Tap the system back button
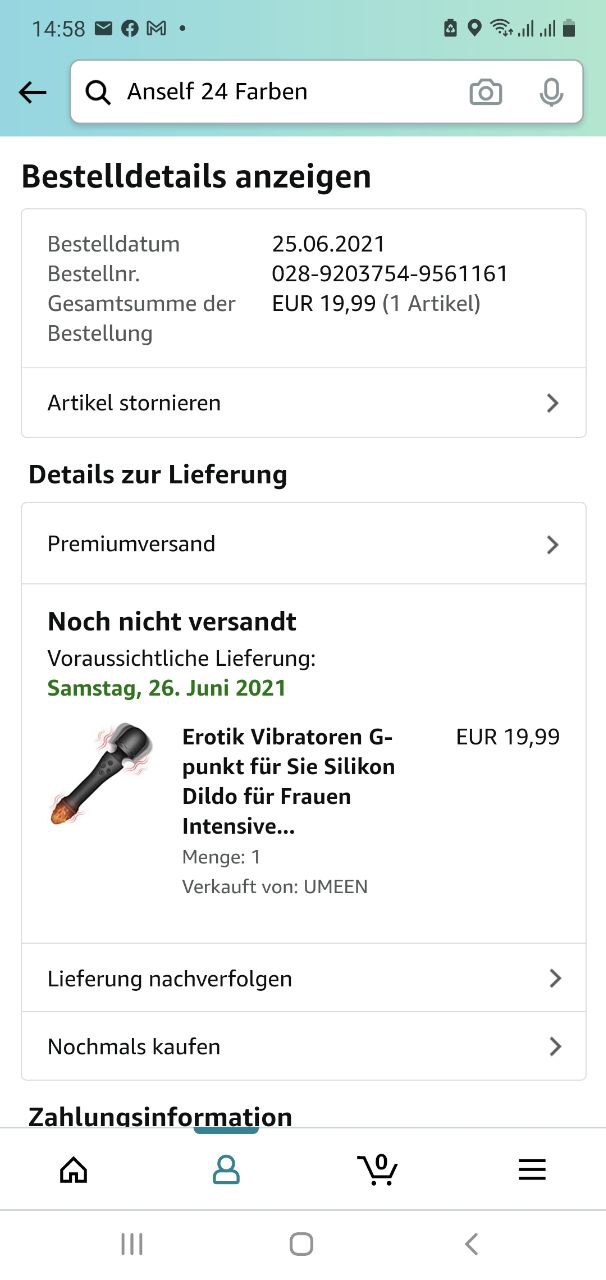Viewport: 606px width, 1280px height. click(472, 1244)
